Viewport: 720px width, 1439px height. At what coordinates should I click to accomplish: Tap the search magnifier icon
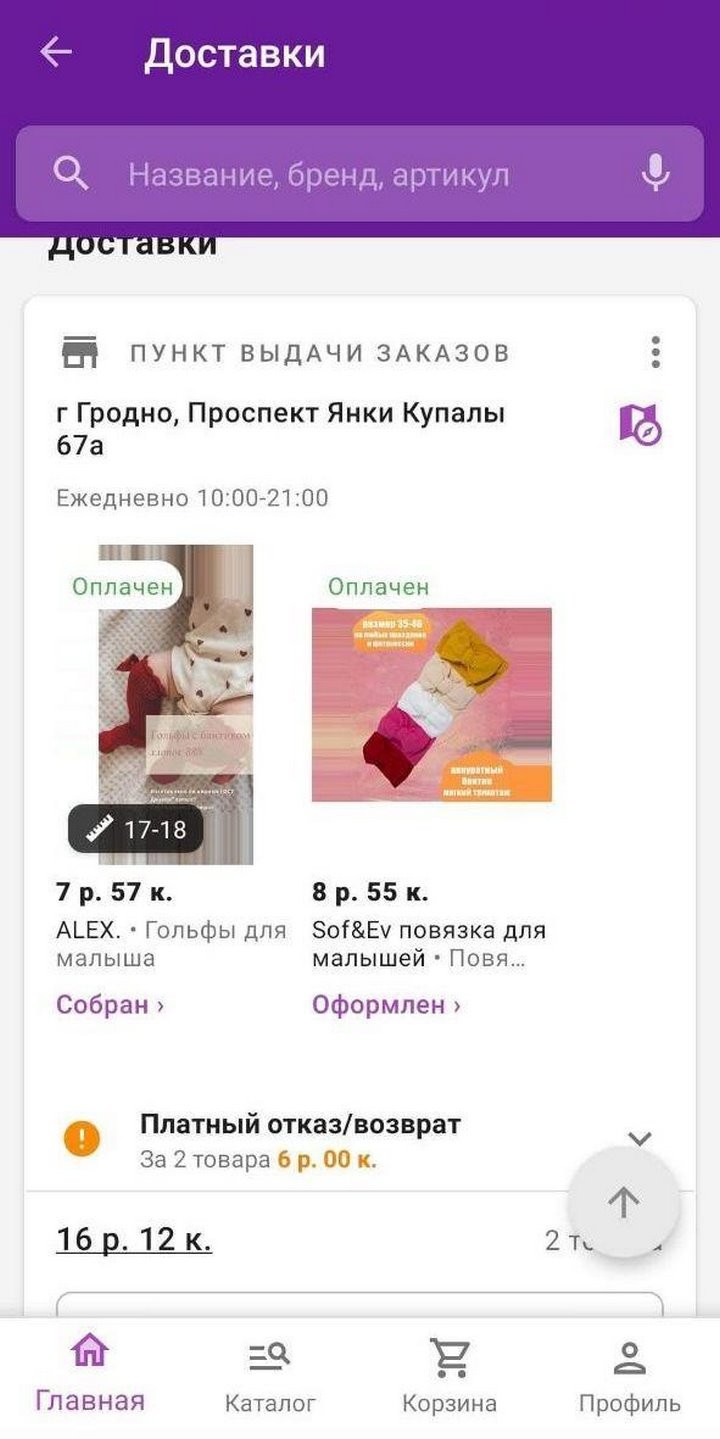(x=70, y=173)
